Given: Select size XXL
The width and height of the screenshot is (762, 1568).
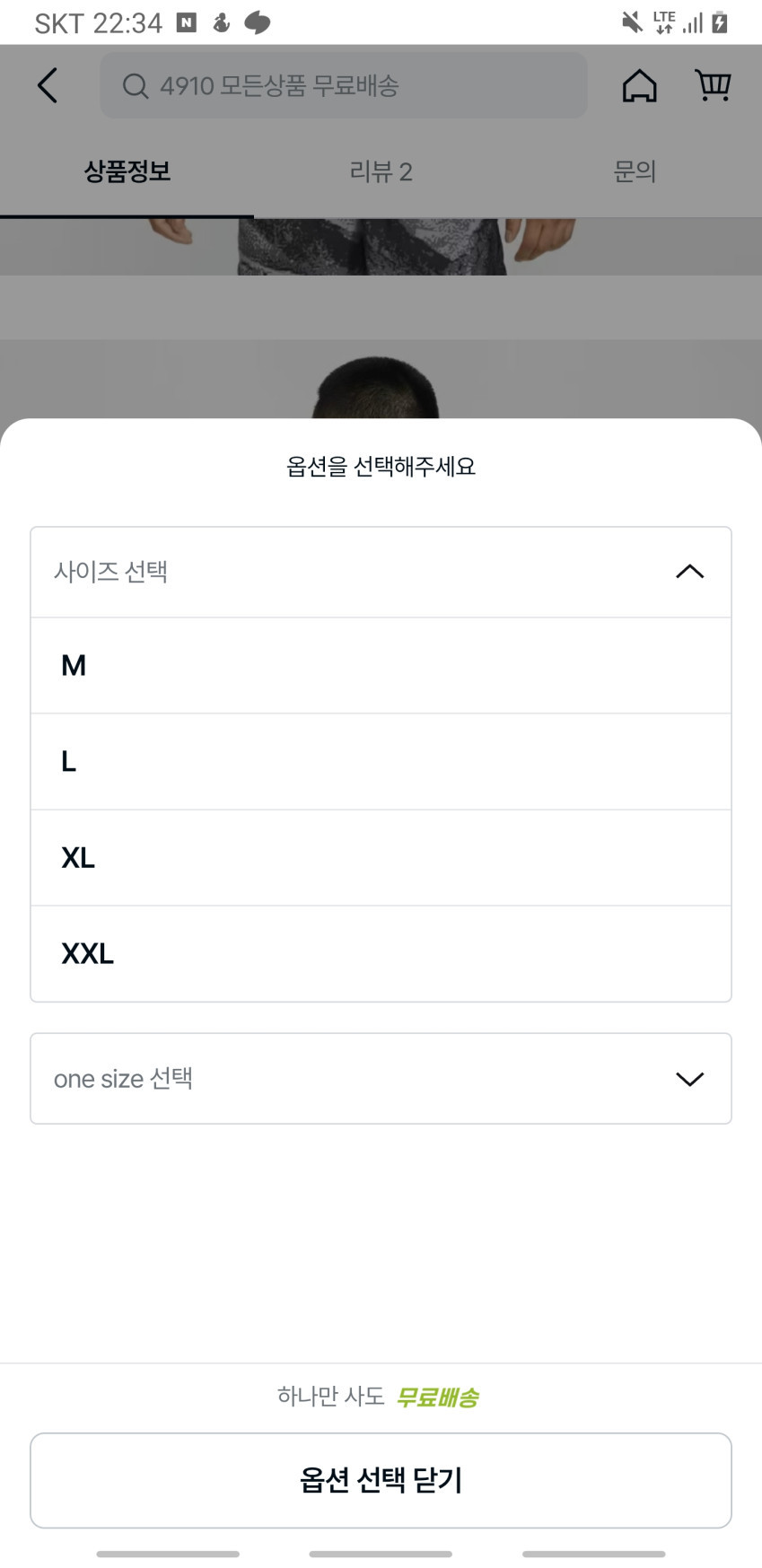Looking at the screenshot, I should click(x=381, y=953).
